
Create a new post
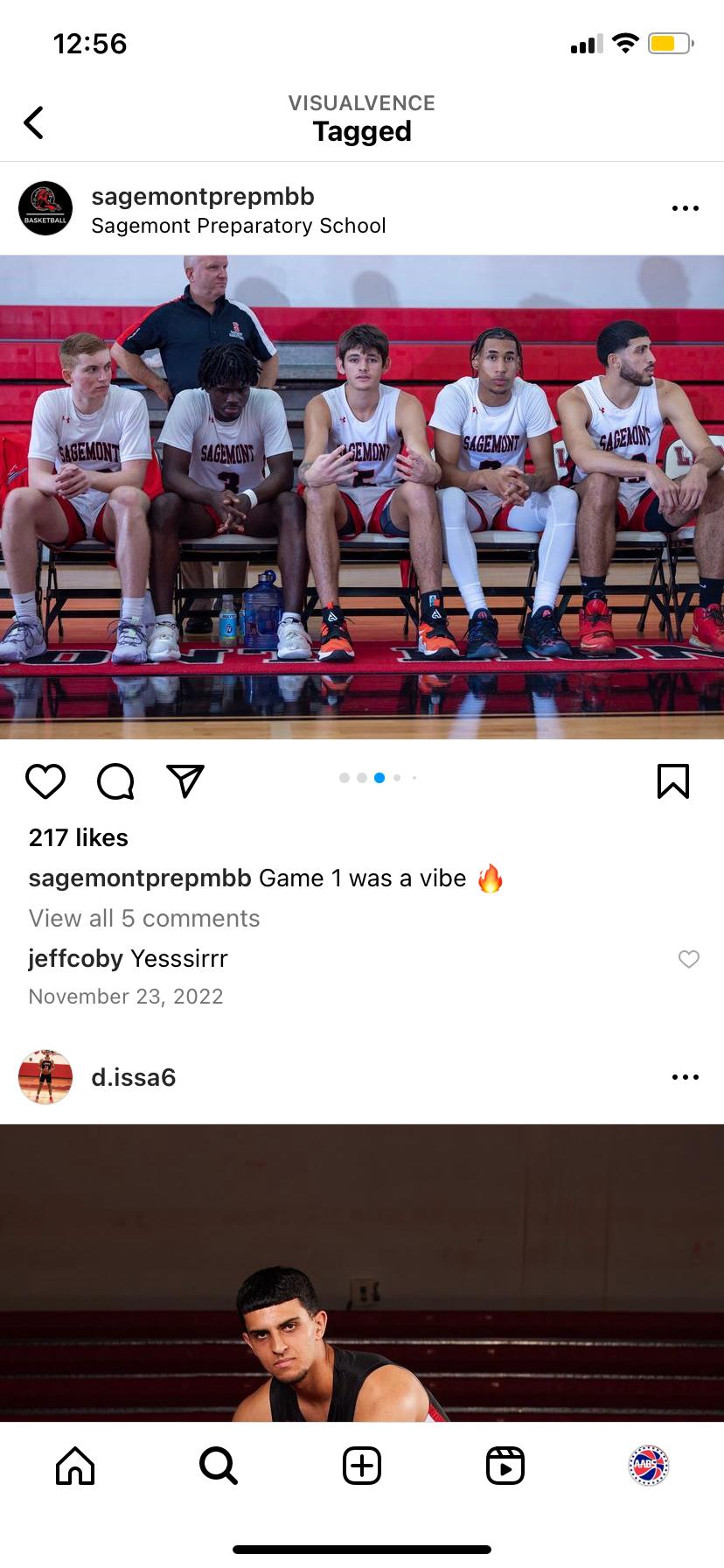point(362,1466)
